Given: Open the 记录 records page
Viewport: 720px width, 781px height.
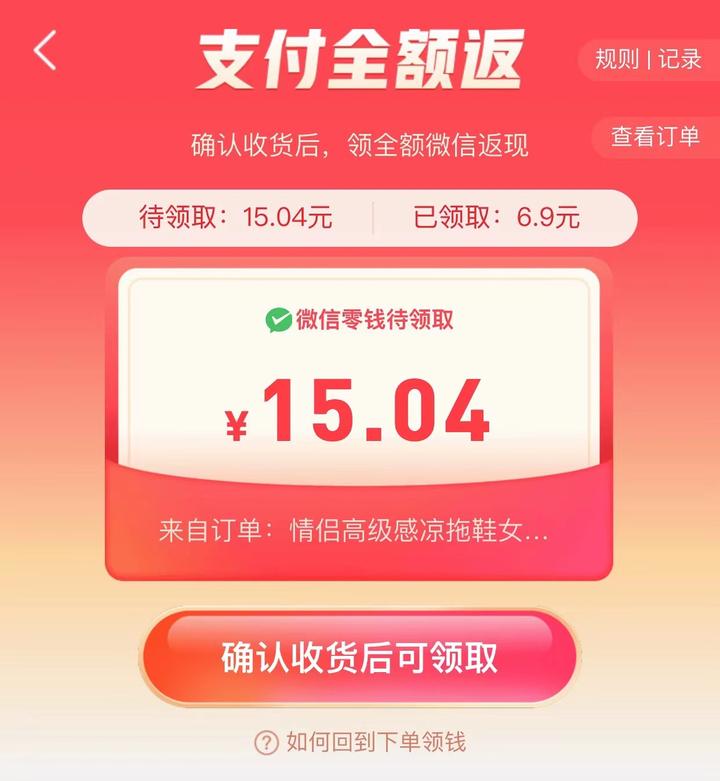Looking at the screenshot, I should [x=680, y=59].
